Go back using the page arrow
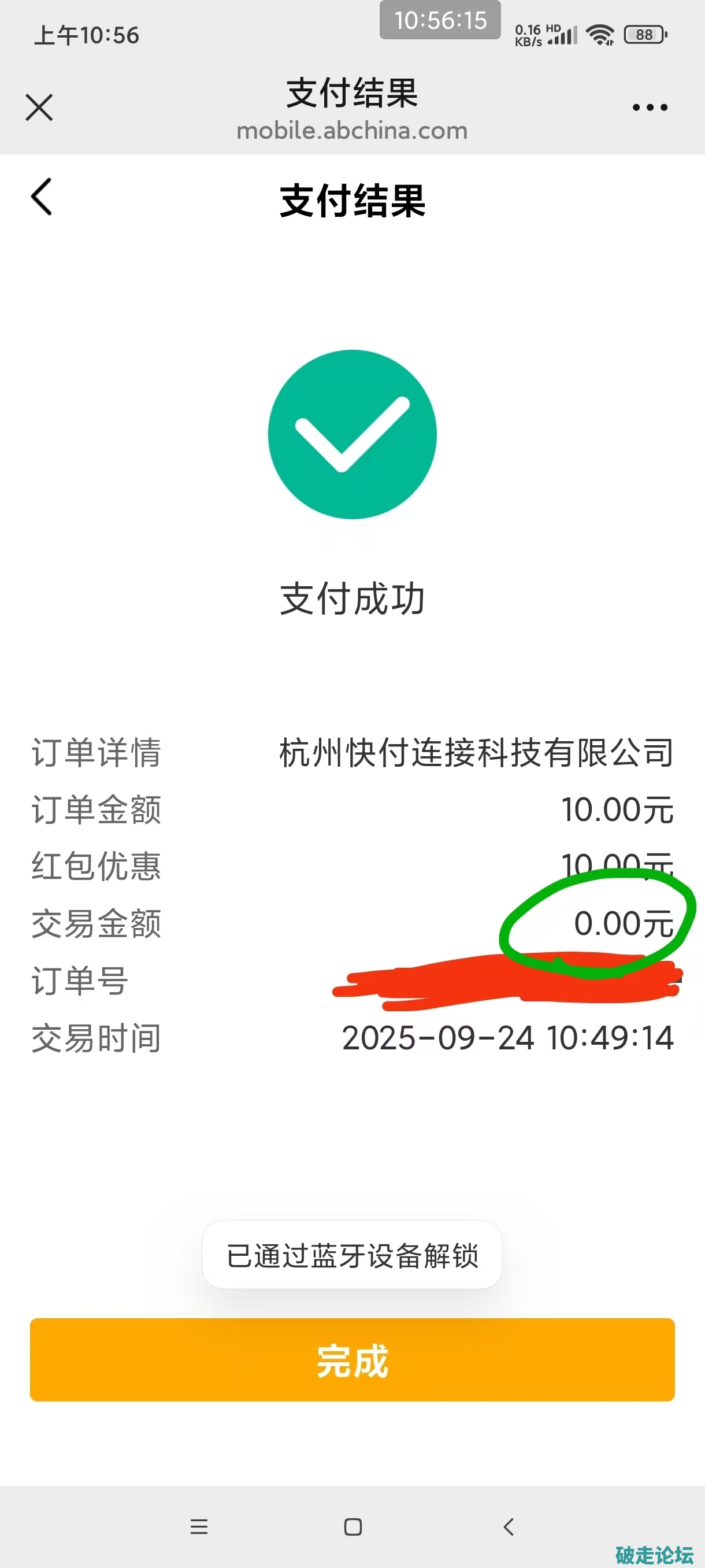705x1568 pixels. [x=42, y=197]
